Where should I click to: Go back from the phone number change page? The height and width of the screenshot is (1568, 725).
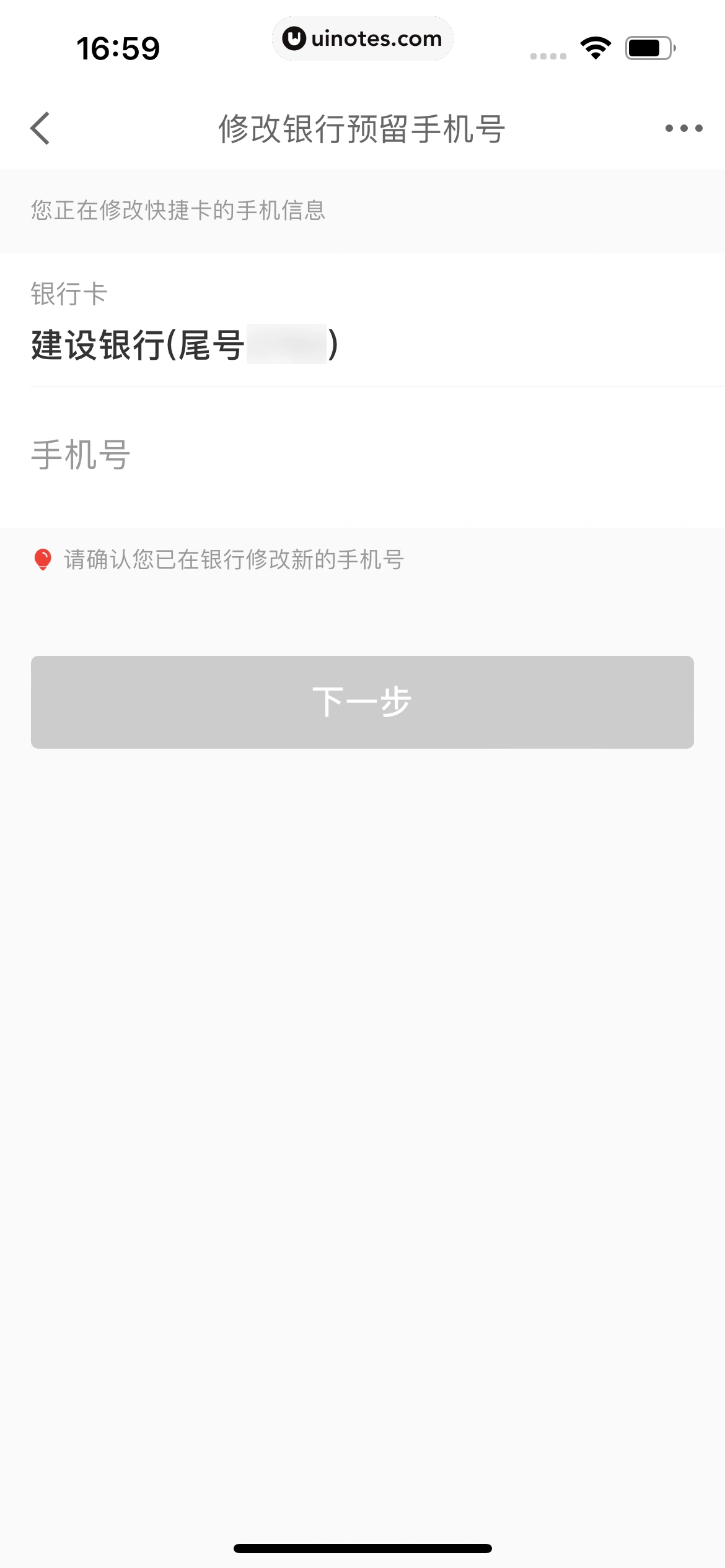click(x=40, y=129)
